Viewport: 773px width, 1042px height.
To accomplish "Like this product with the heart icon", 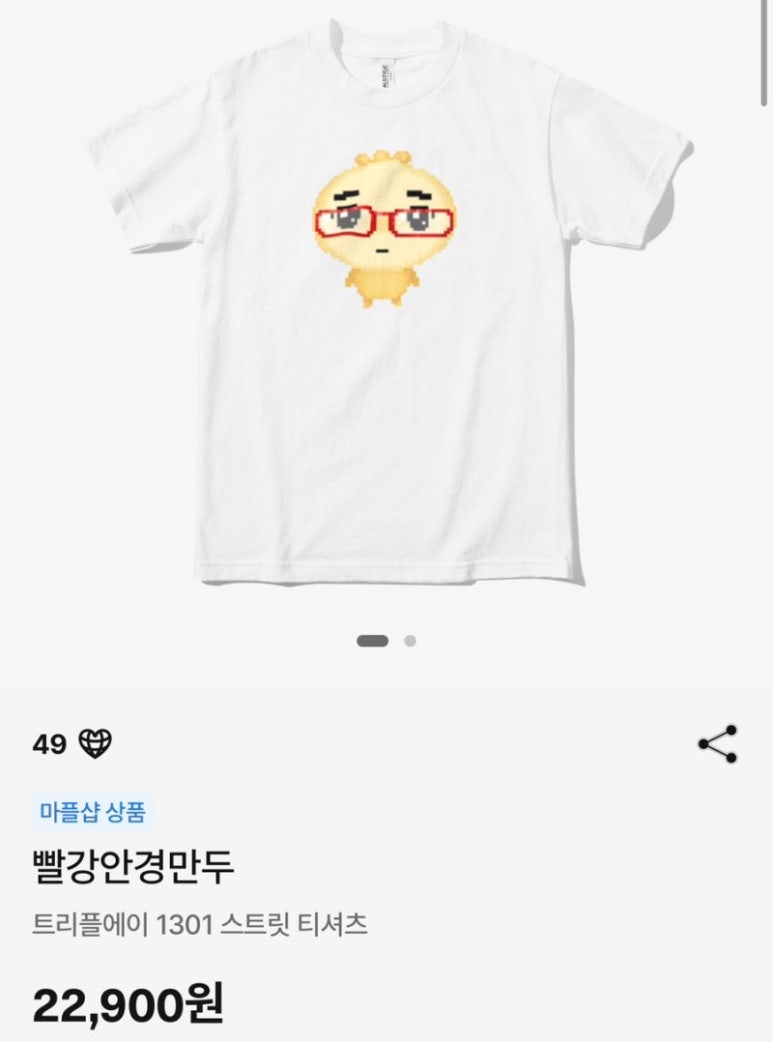I will (x=96, y=744).
